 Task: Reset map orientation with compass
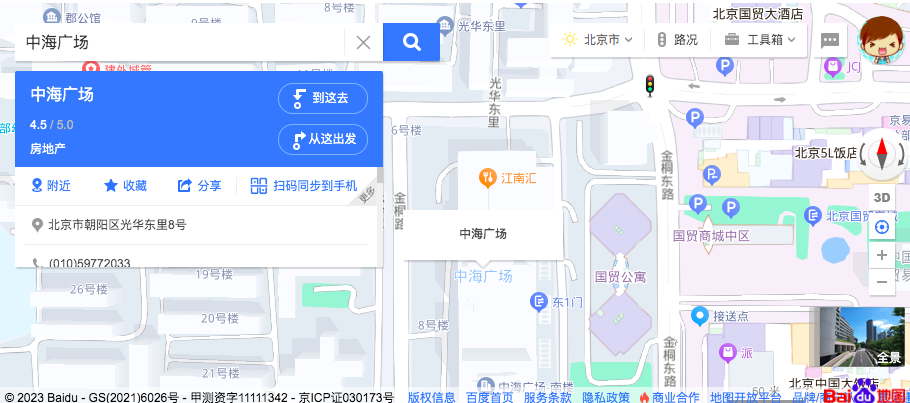point(882,154)
